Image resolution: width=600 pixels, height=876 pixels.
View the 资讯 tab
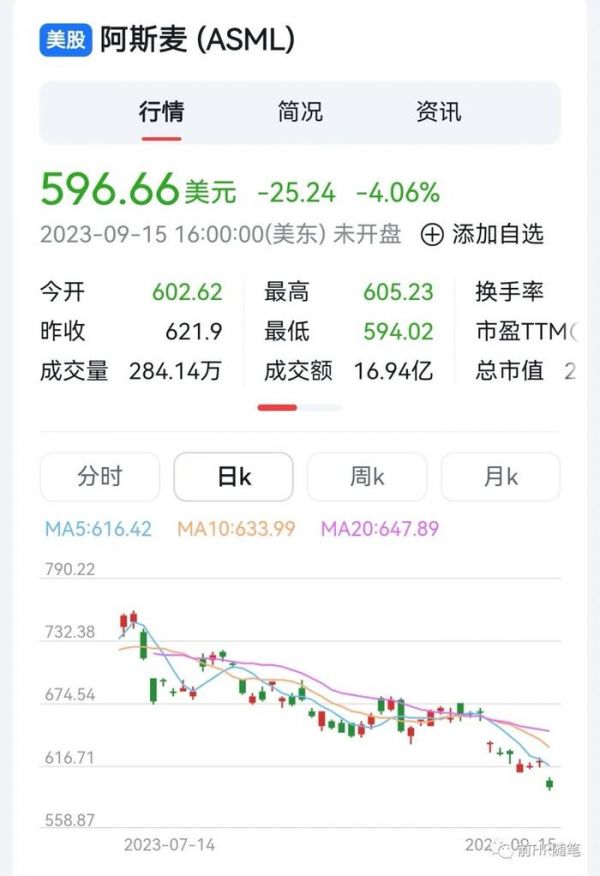438,112
